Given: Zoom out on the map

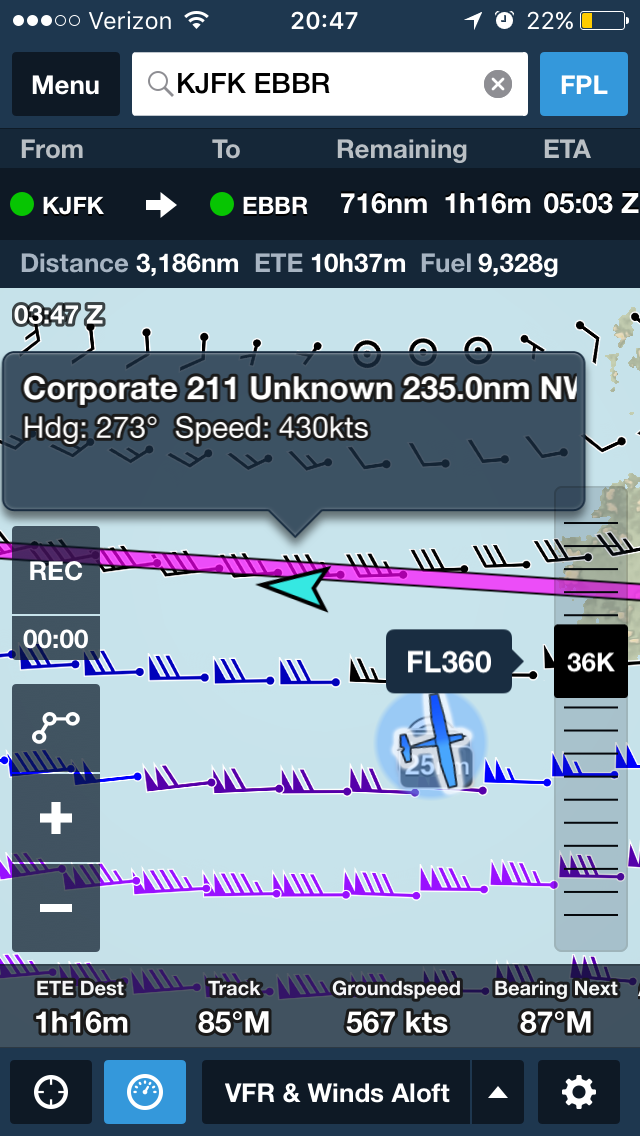Looking at the screenshot, I should tap(56, 908).
